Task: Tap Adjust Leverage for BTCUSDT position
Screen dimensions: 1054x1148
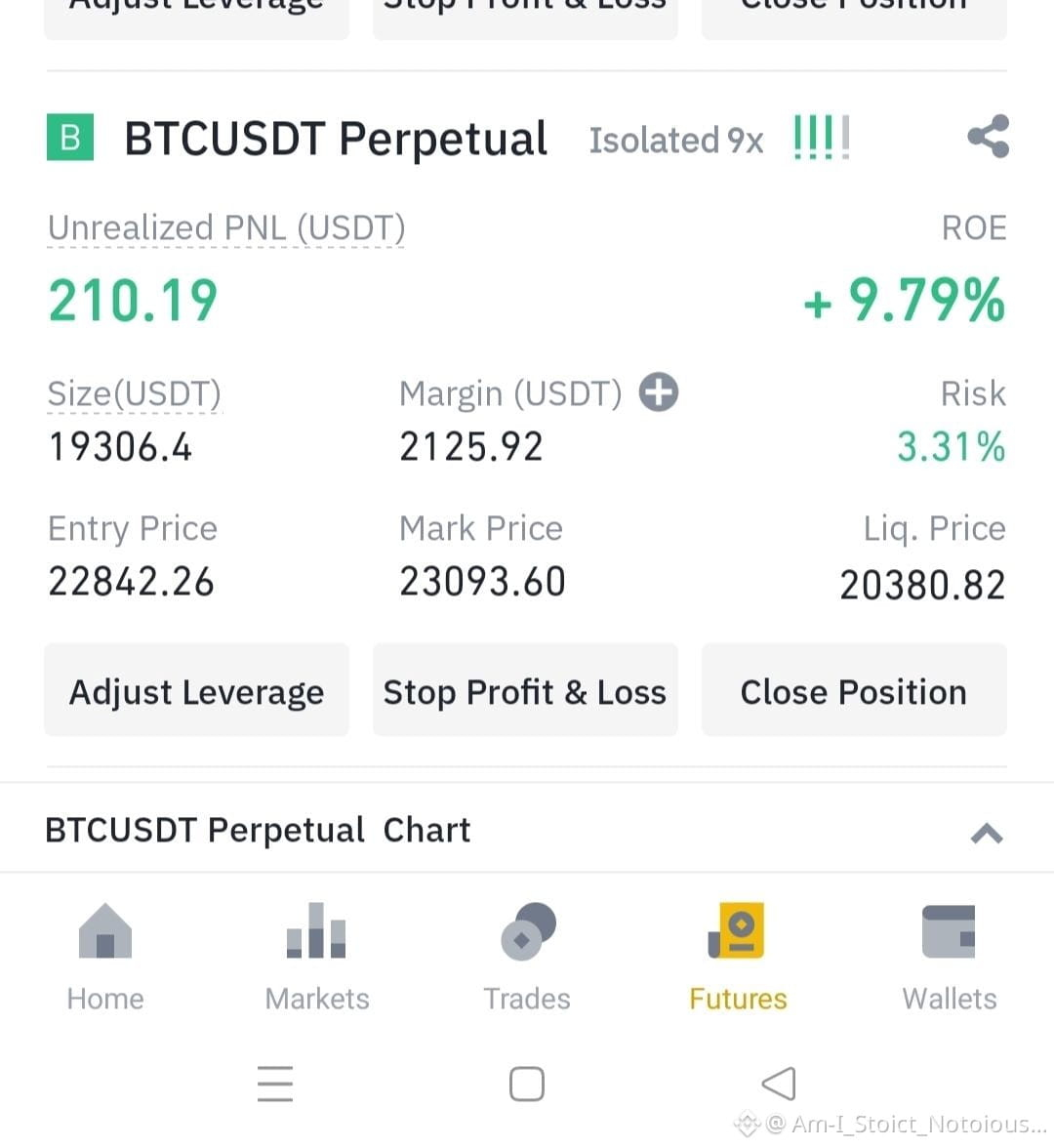Action: [196, 691]
